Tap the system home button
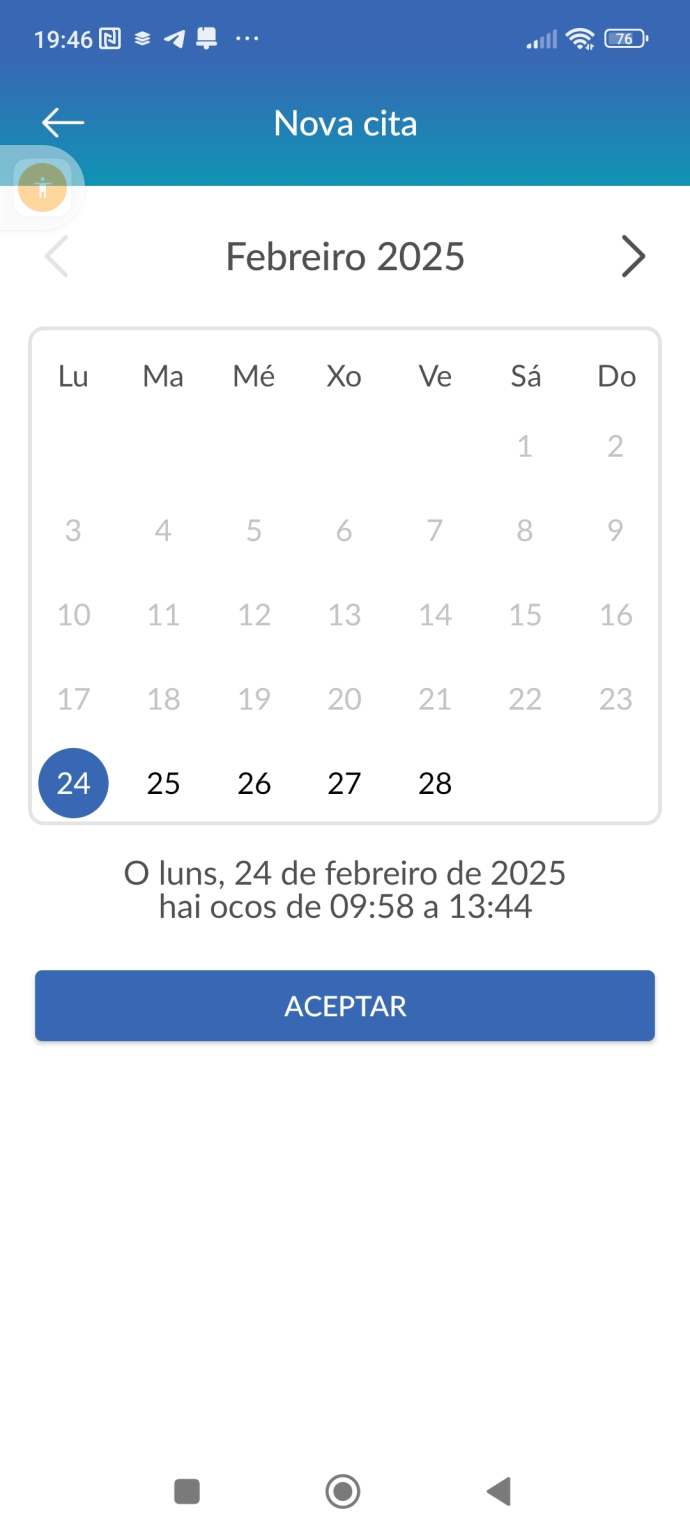 pos(343,1492)
